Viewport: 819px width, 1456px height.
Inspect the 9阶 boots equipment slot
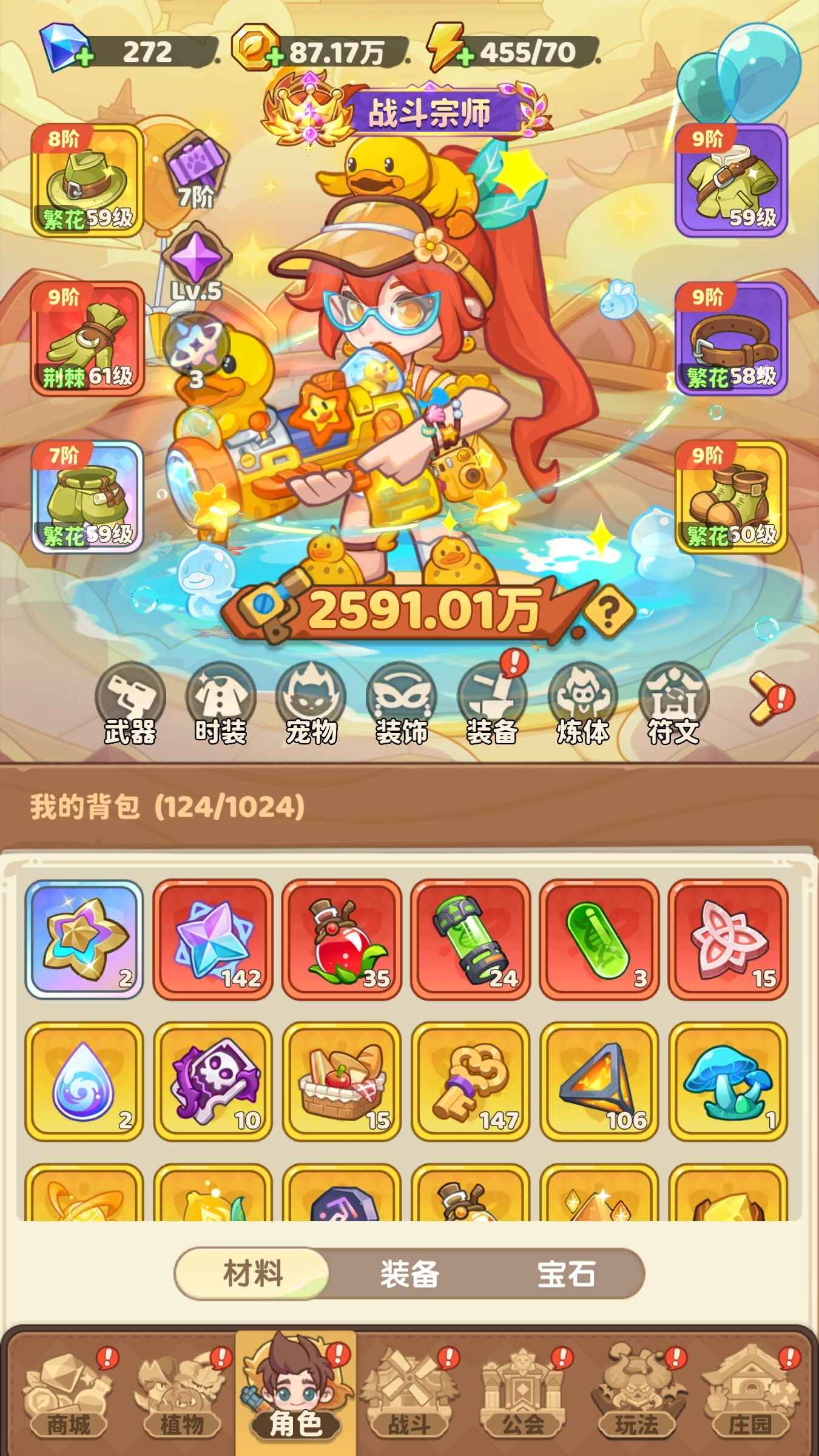coord(731,497)
